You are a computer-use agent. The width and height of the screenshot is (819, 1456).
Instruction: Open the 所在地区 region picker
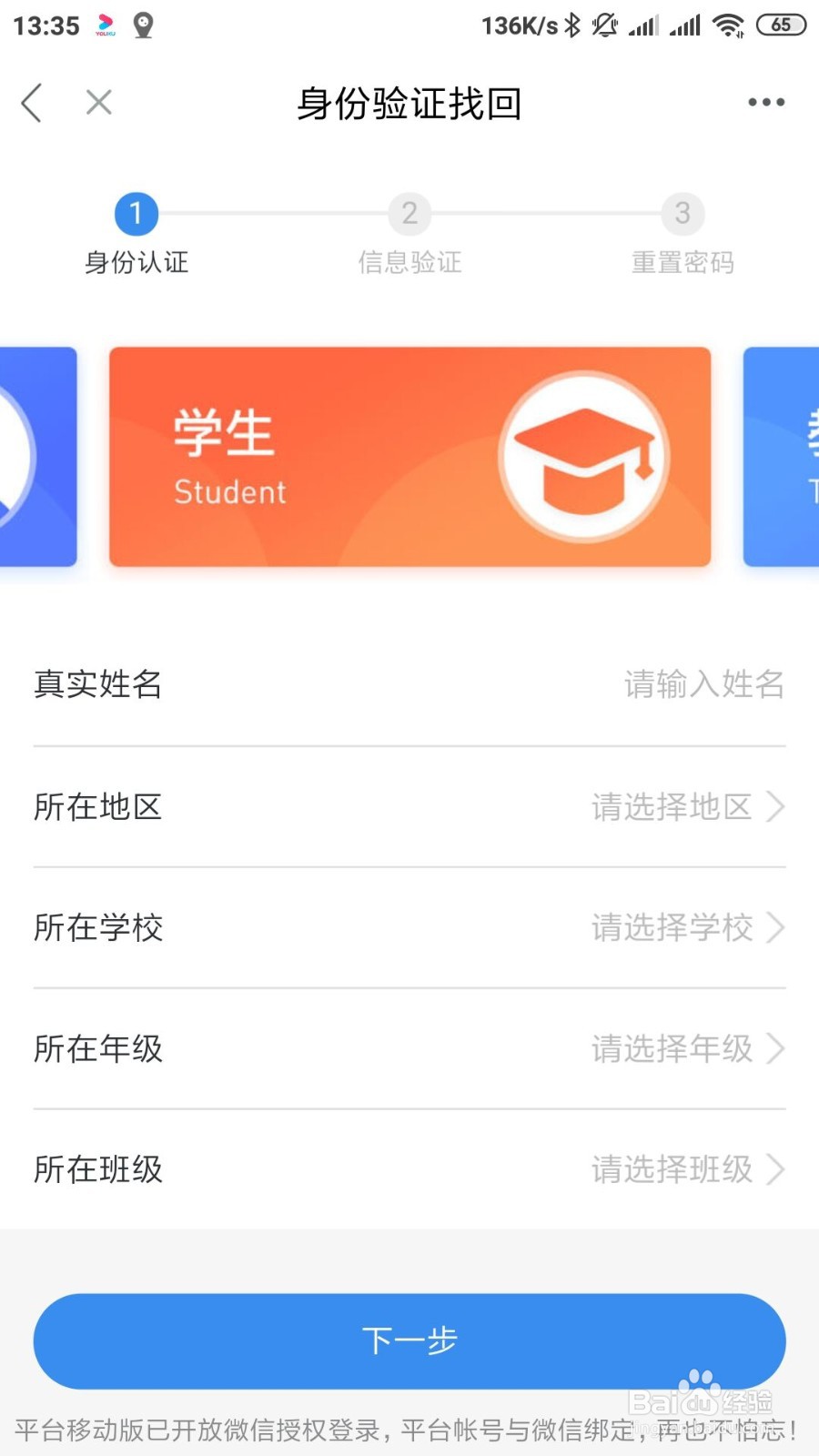[409, 806]
